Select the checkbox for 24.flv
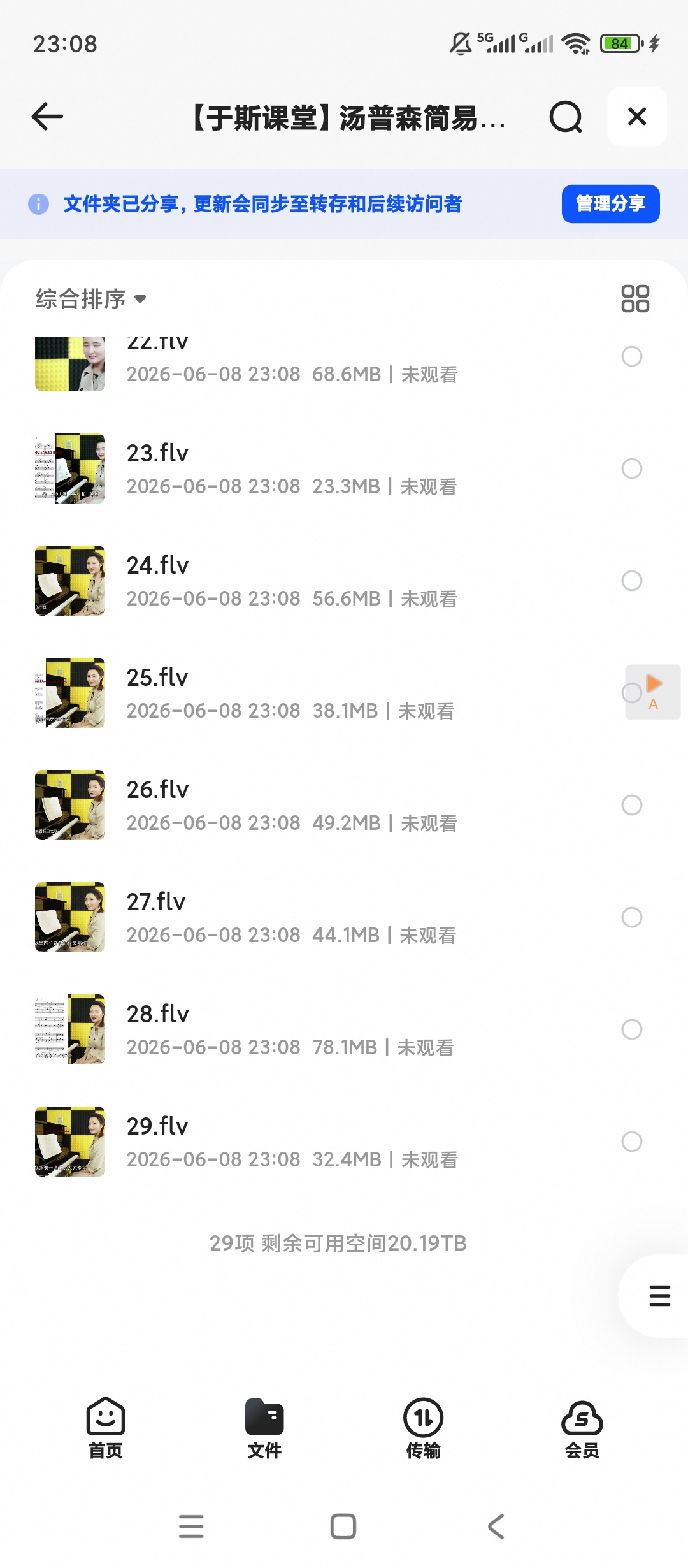This screenshot has height=1568, width=688. tap(632, 581)
